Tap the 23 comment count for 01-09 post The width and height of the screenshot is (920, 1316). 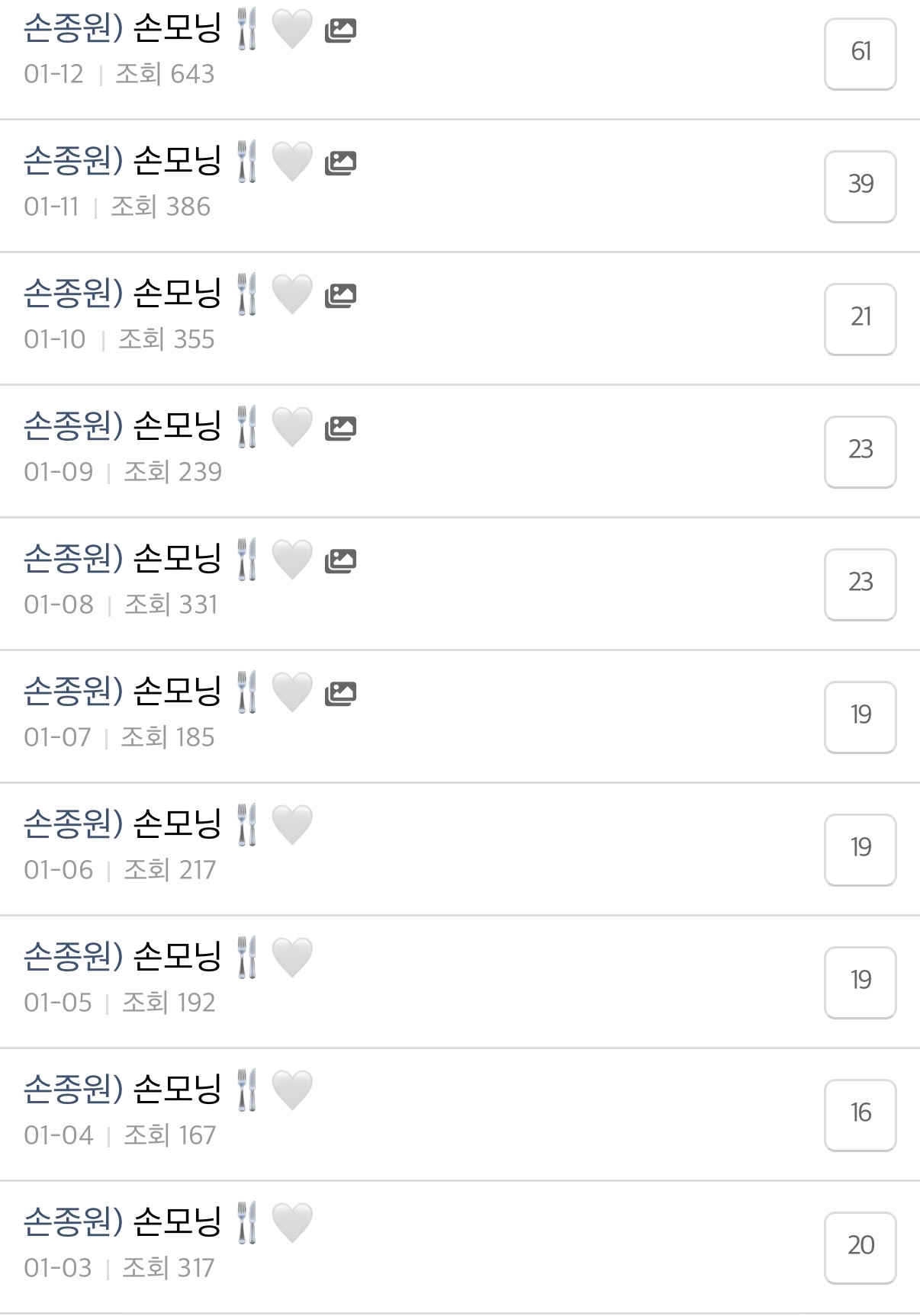point(860,452)
